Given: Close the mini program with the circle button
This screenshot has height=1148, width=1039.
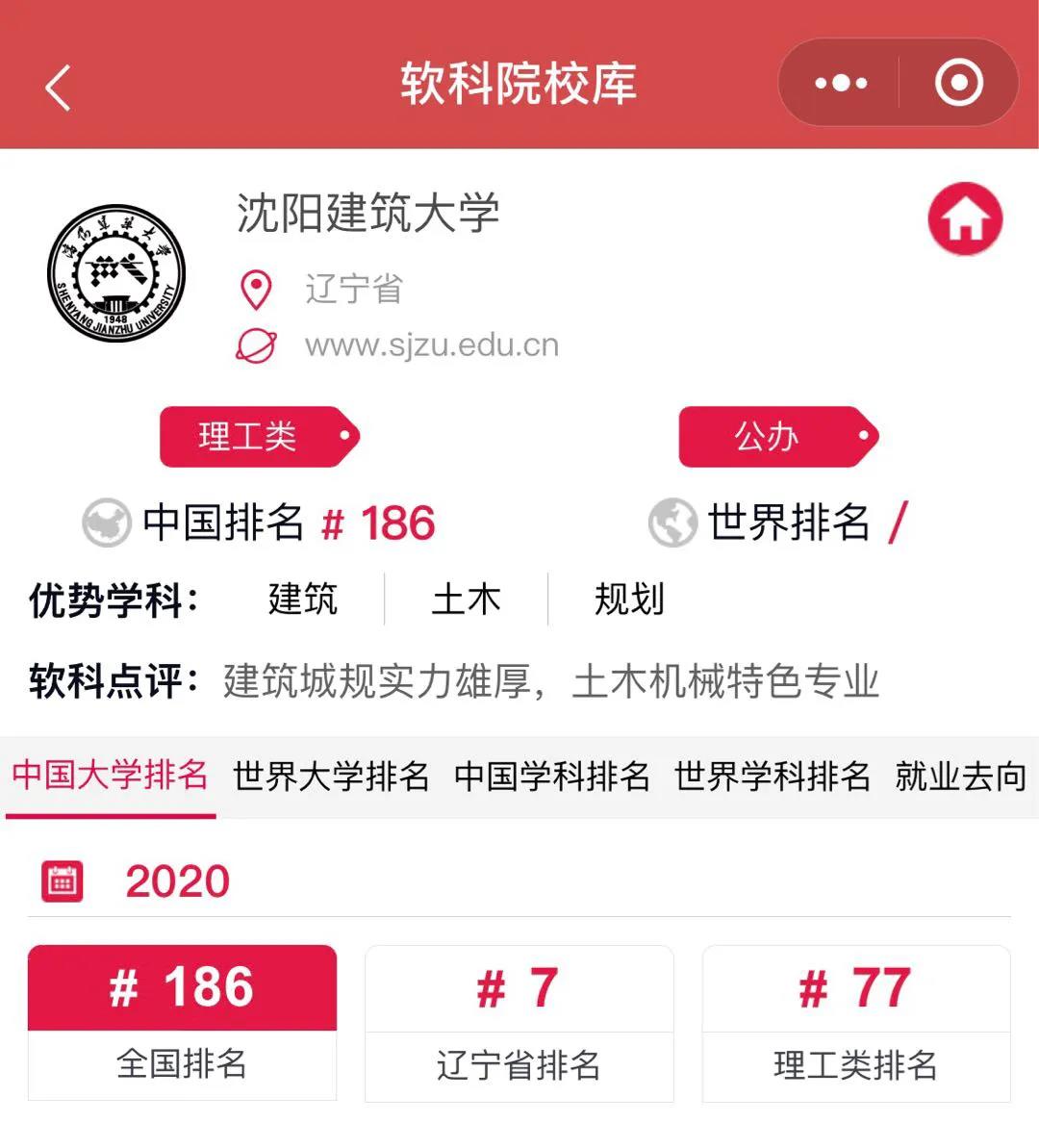Looking at the screenshot, I should coord(958,84).
